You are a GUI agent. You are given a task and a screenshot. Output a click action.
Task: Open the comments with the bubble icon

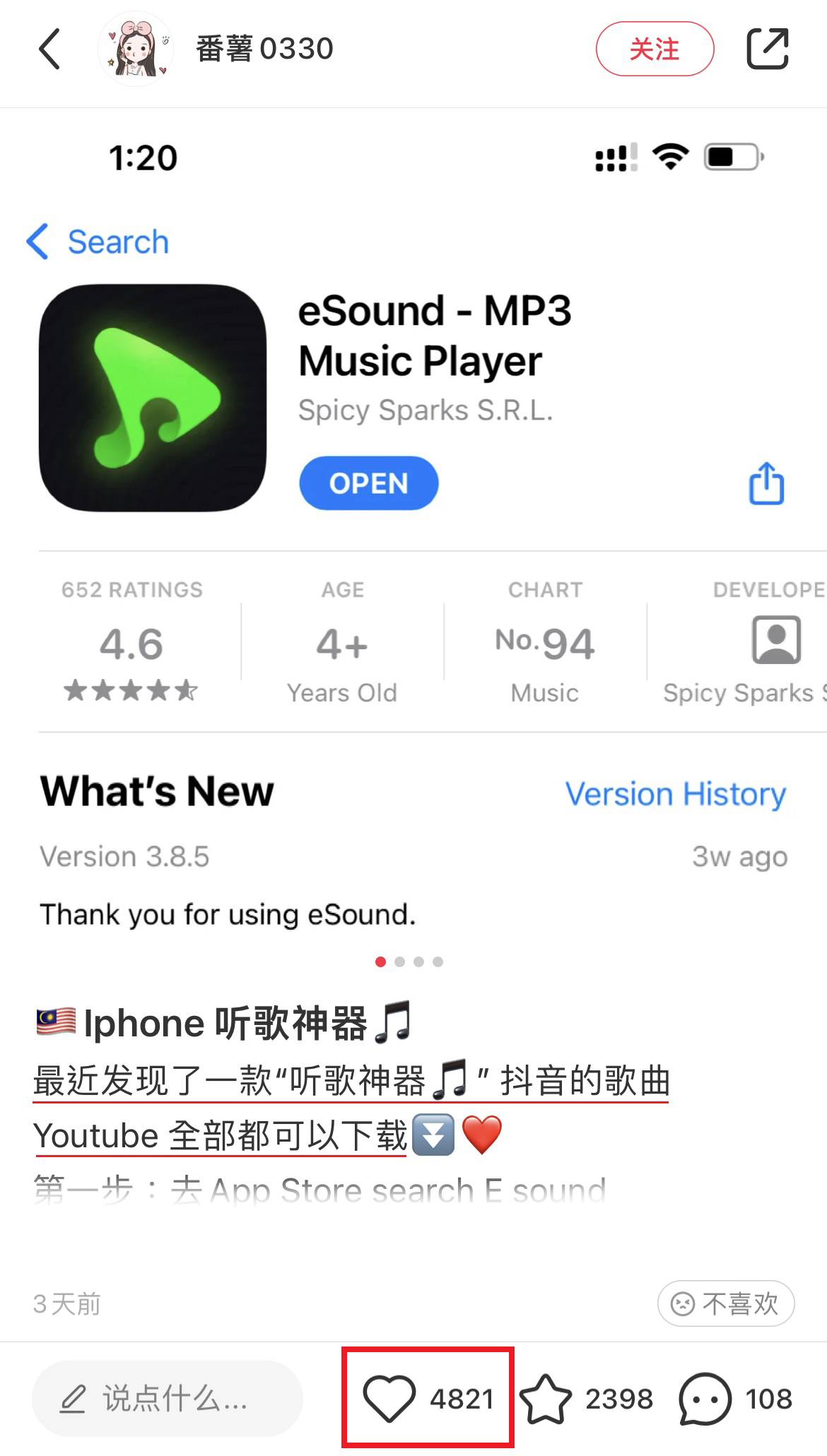704,1399
